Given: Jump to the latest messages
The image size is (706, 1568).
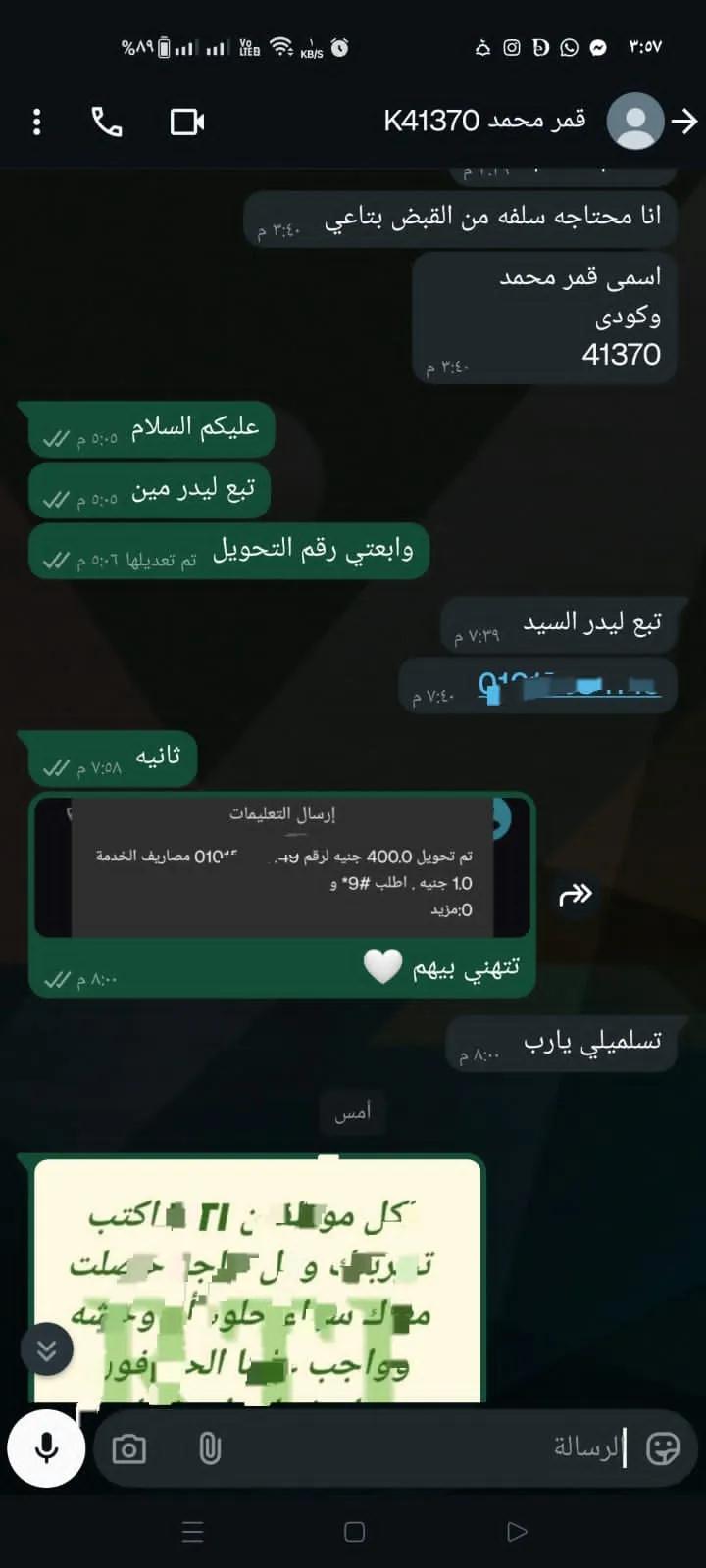Looking at the screenshot, I should pyautogui.click(x=46, y=1350).
